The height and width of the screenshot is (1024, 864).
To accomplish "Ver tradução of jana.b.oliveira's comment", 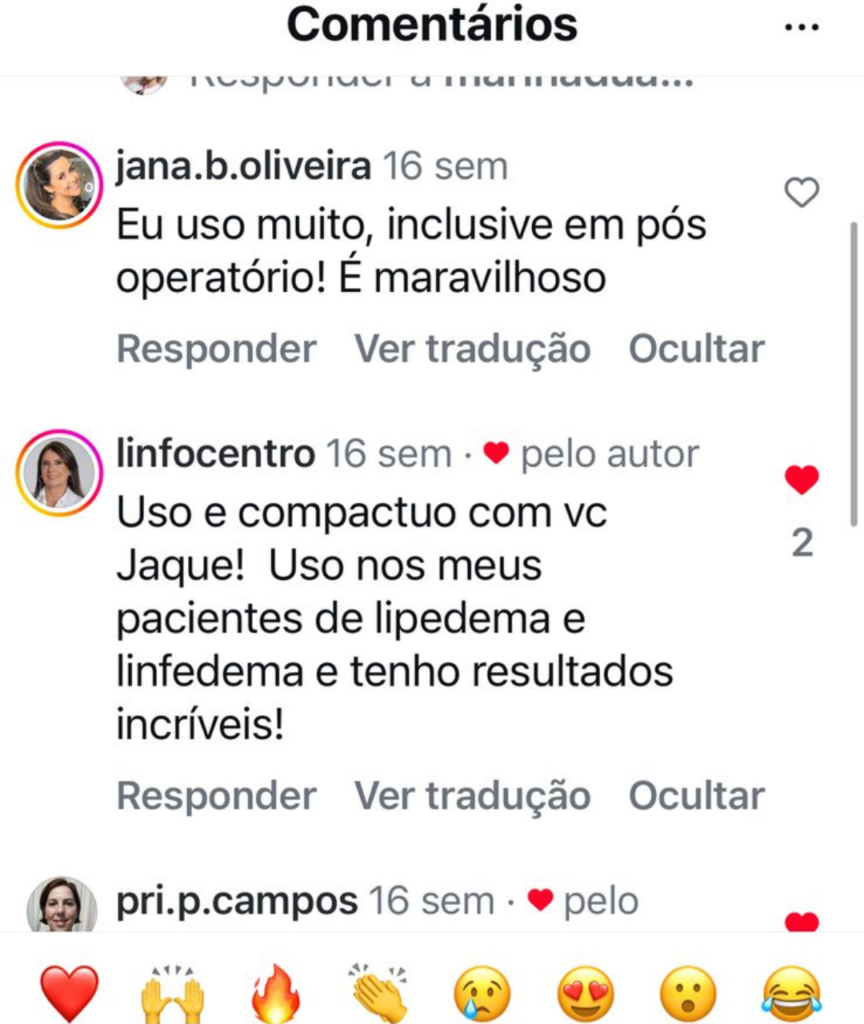I will point(472,349).
